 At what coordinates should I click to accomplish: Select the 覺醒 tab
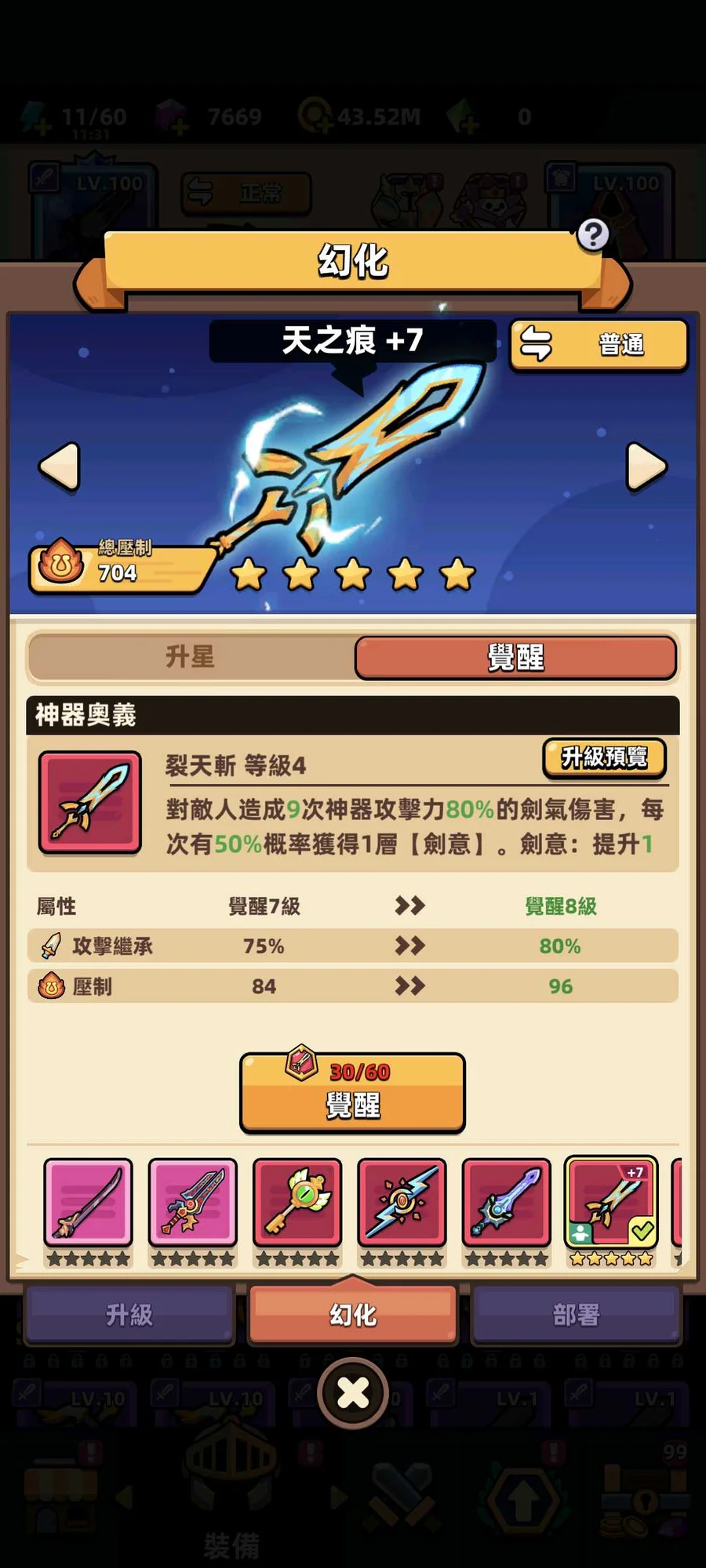click(515, 656)
